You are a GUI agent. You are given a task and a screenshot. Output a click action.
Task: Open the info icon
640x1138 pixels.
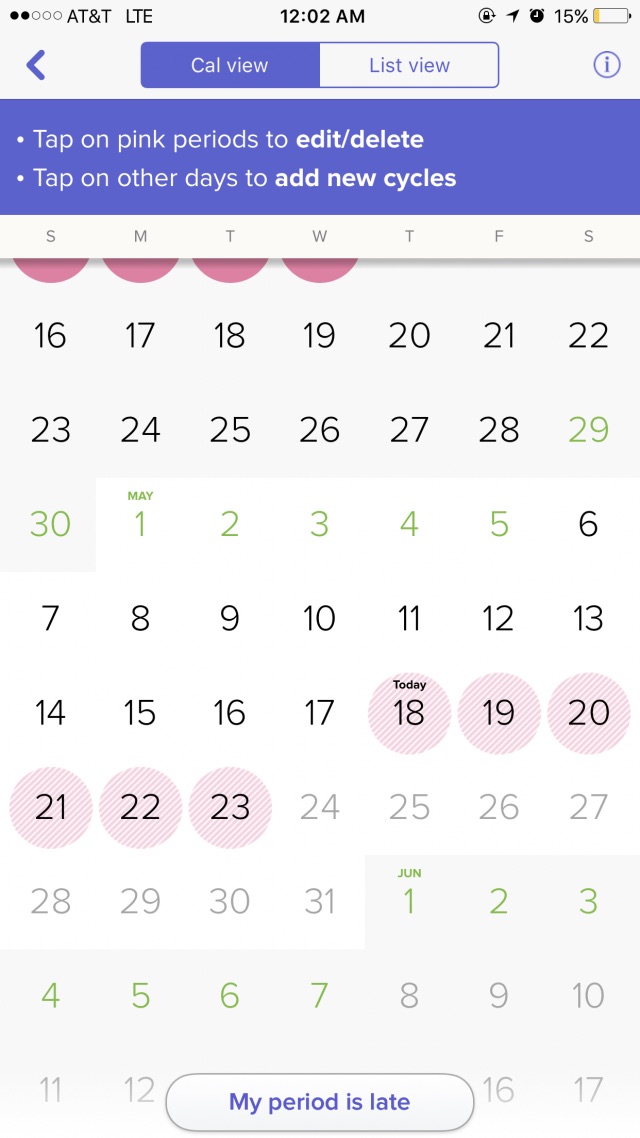pyautogui.click(x=607, y=65)
